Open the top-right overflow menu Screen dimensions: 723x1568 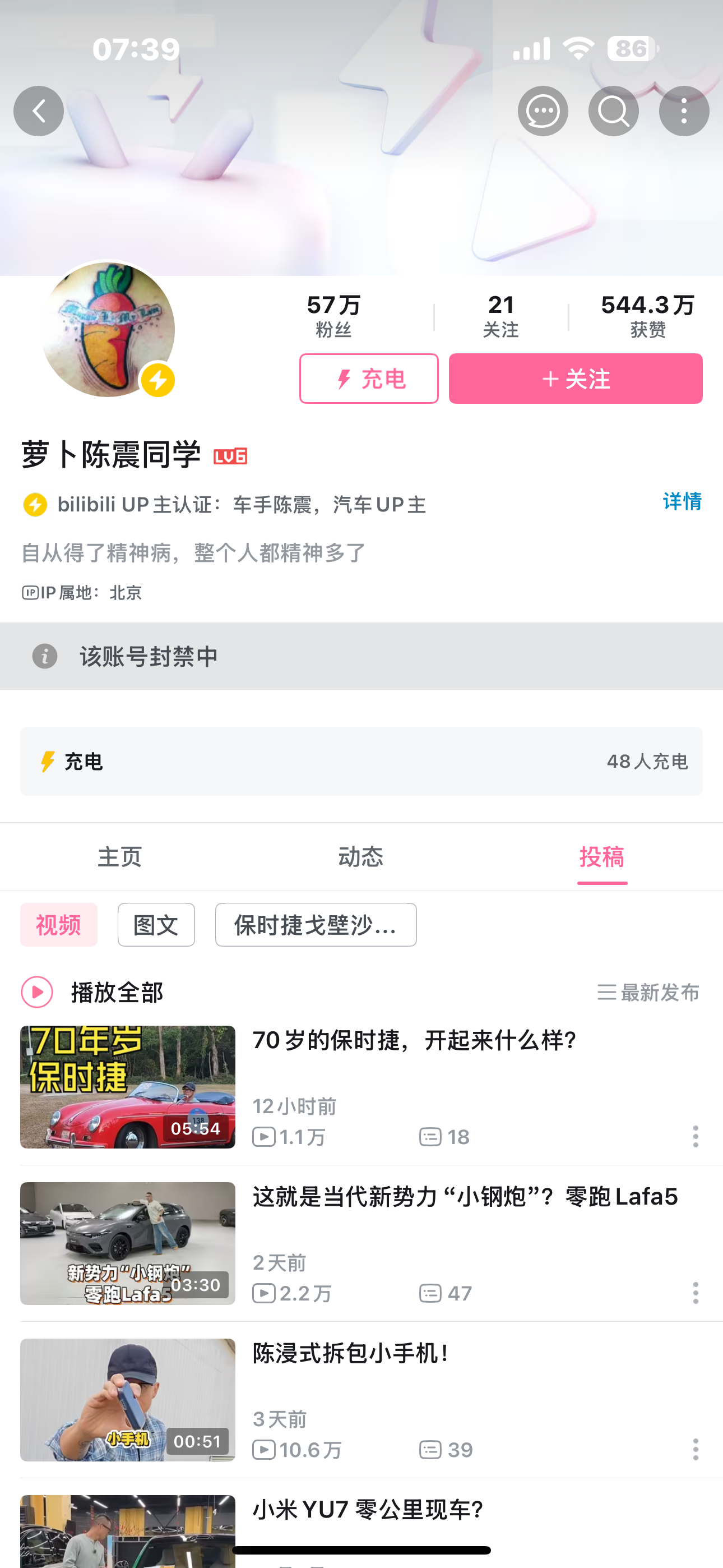[683, 111]
